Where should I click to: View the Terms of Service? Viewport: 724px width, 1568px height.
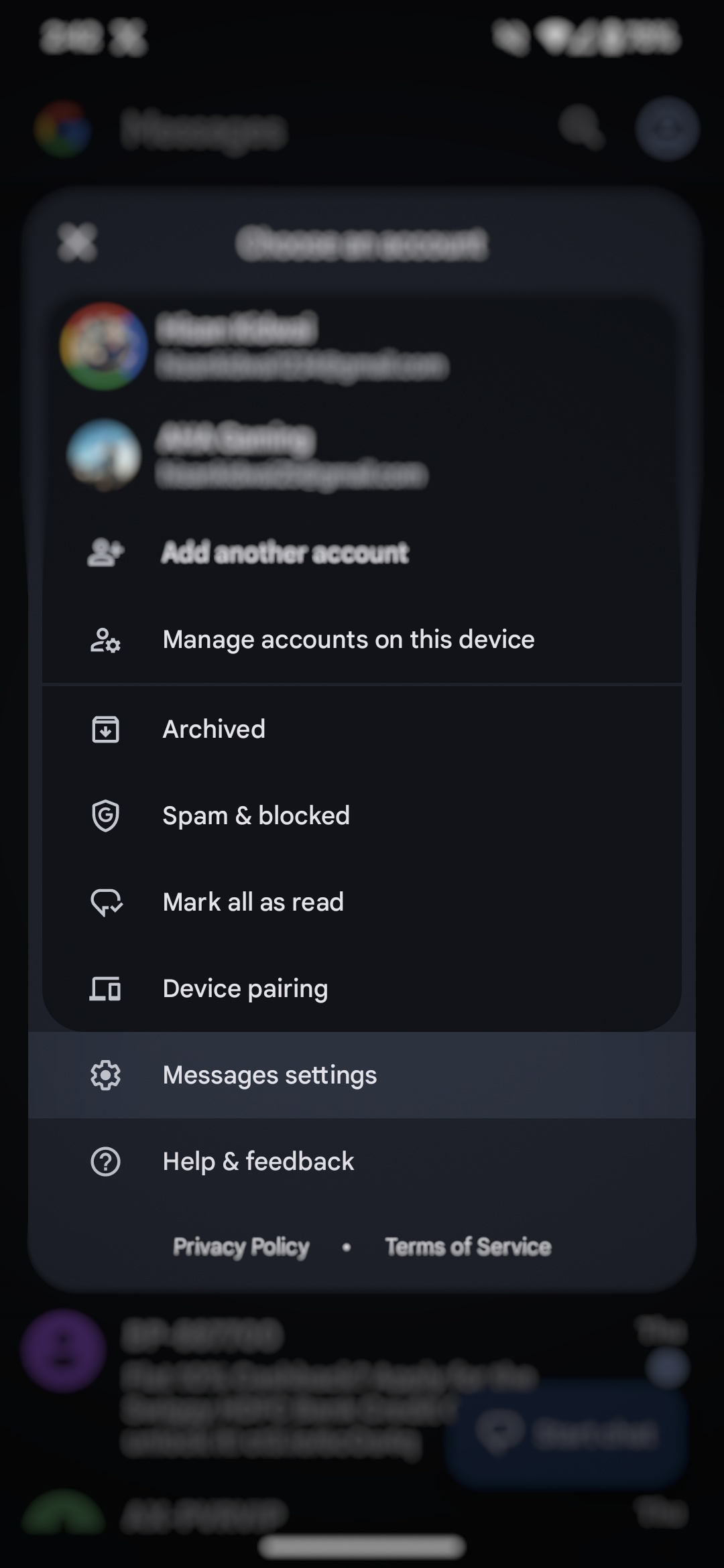[x=468, y=1247]
